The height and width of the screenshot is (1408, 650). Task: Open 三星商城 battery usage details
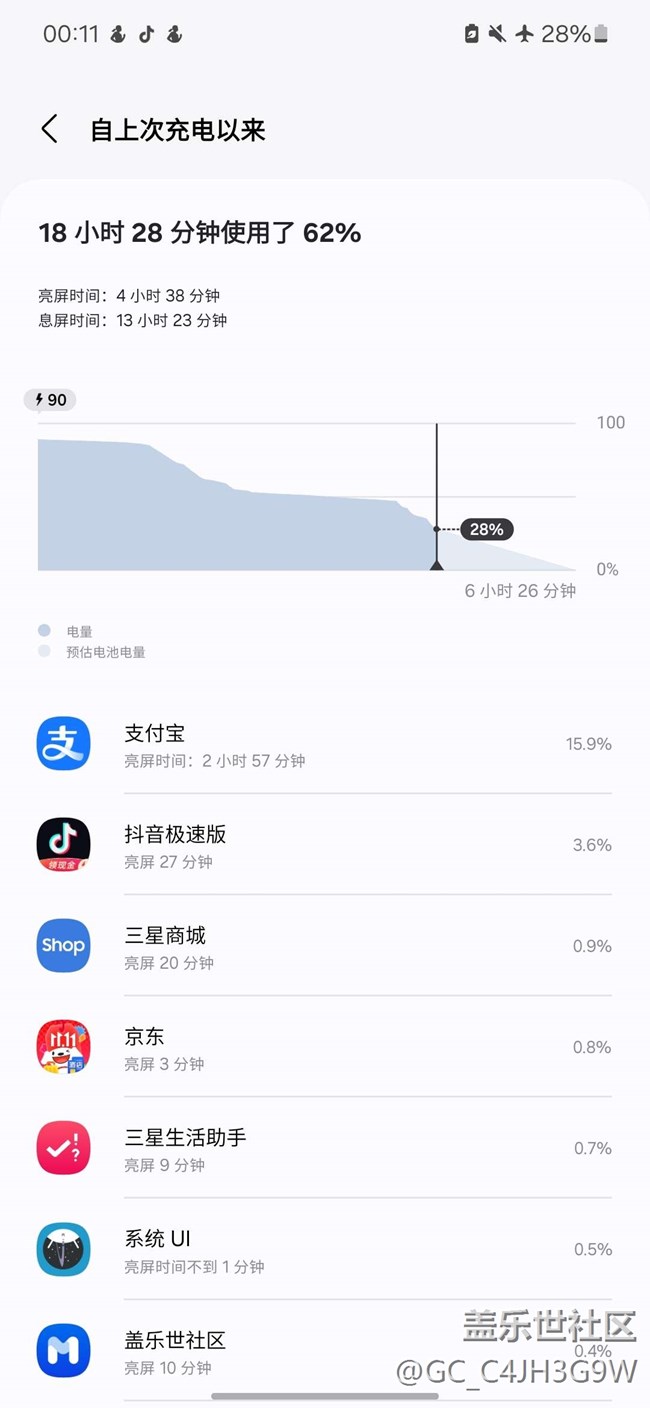tap(325, 946)
